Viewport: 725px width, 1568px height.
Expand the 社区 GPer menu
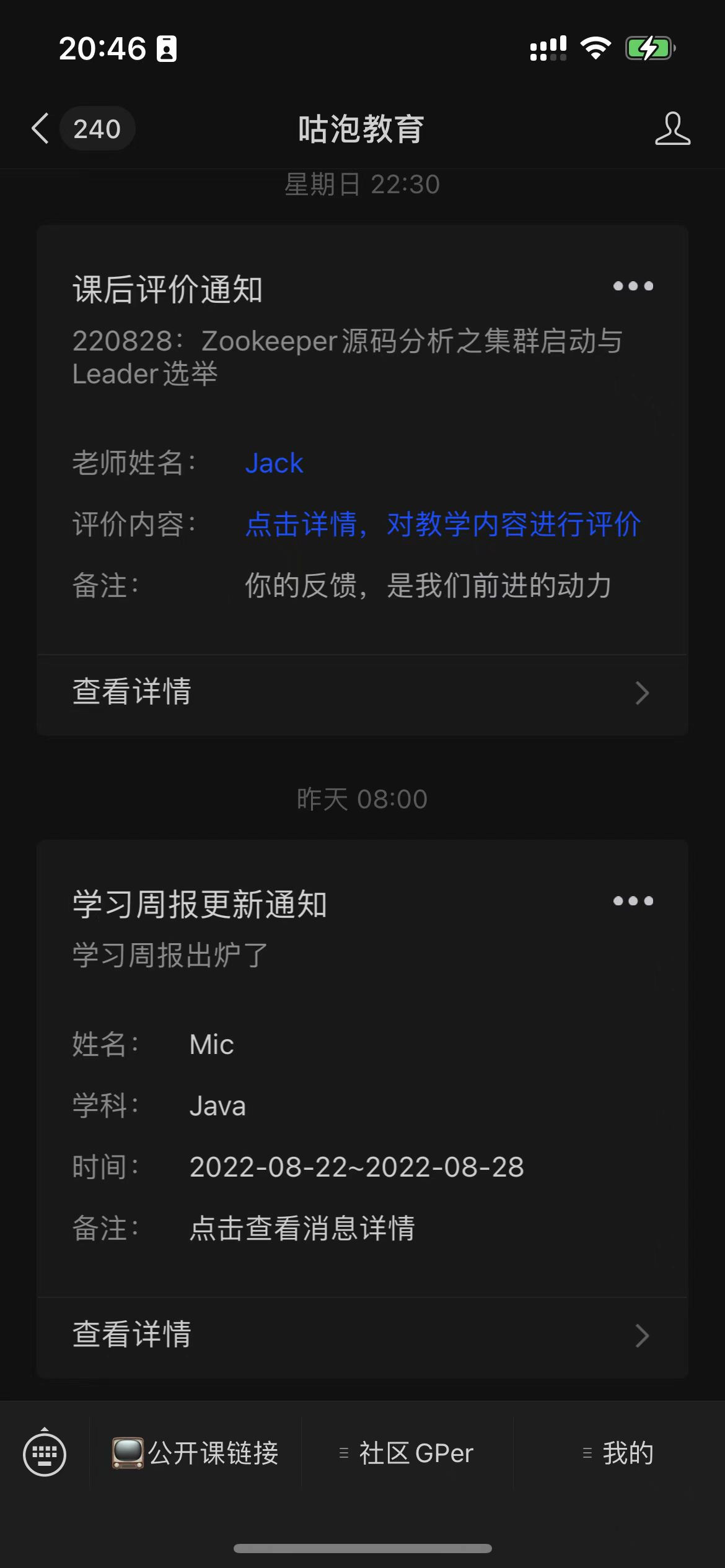pyautogui.click(x=407, y=1453)
